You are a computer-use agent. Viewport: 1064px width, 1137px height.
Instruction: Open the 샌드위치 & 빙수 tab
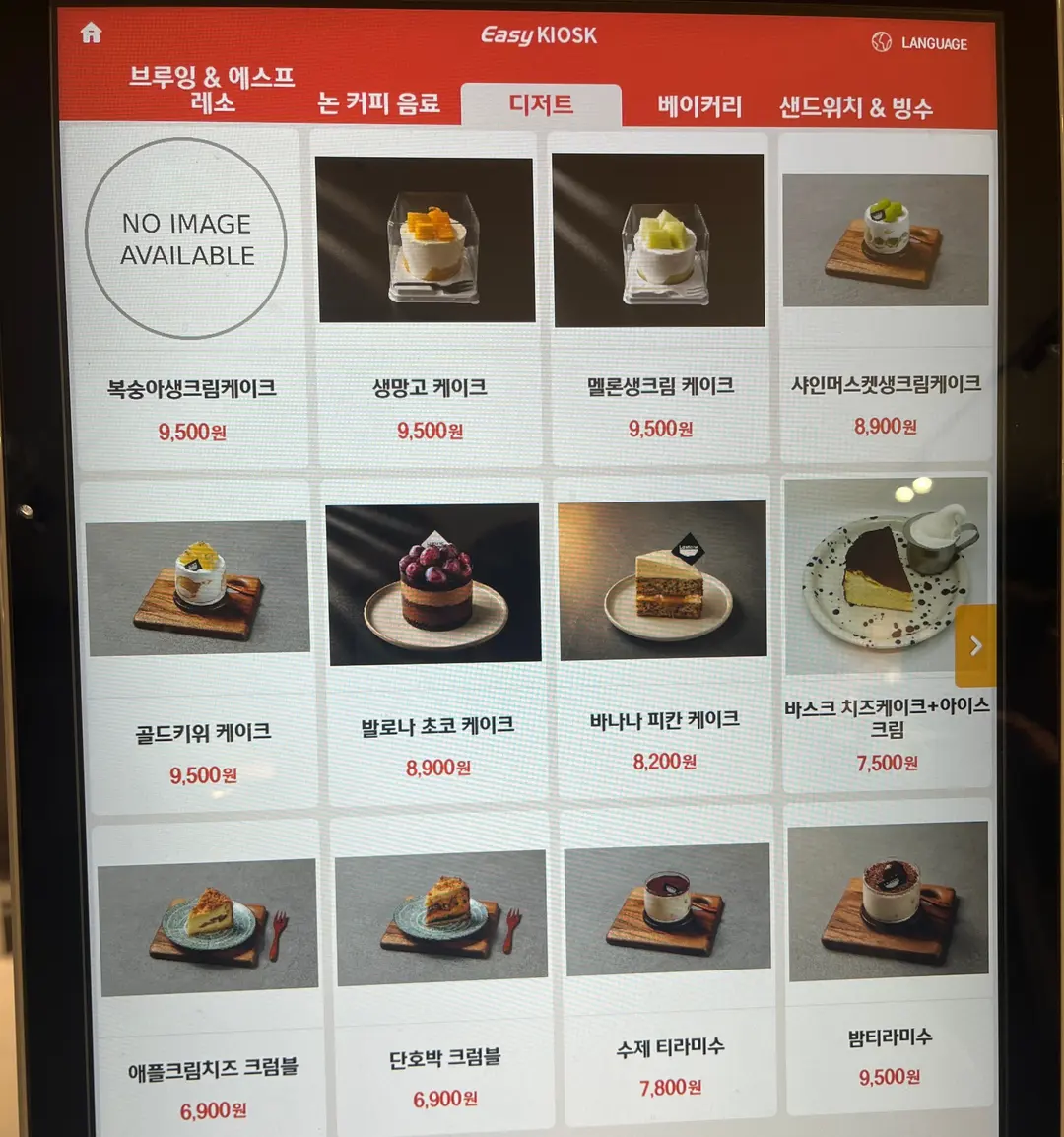(x=856, y=107)
